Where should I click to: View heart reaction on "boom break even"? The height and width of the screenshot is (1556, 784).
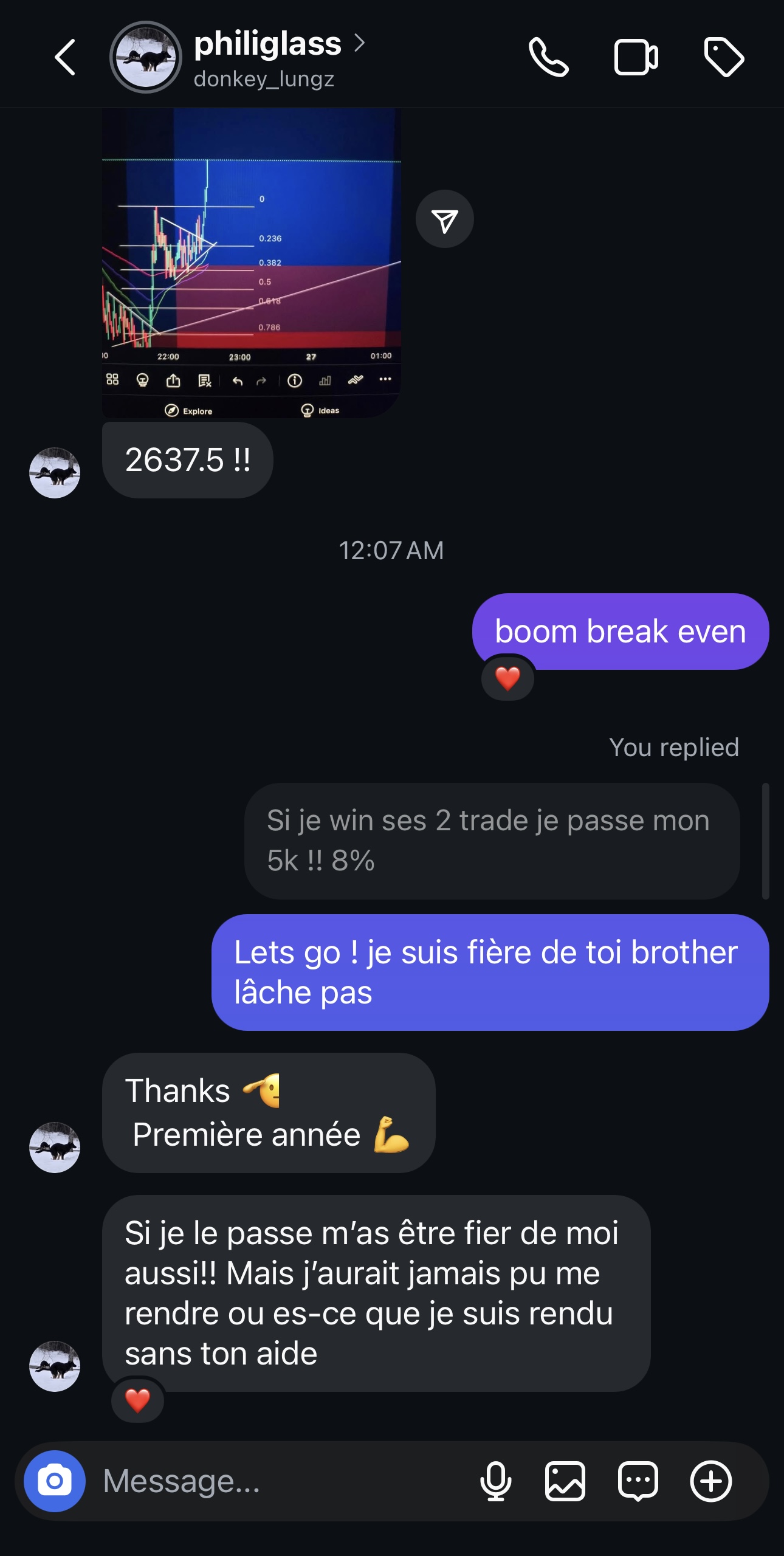[x=507, y=678]
